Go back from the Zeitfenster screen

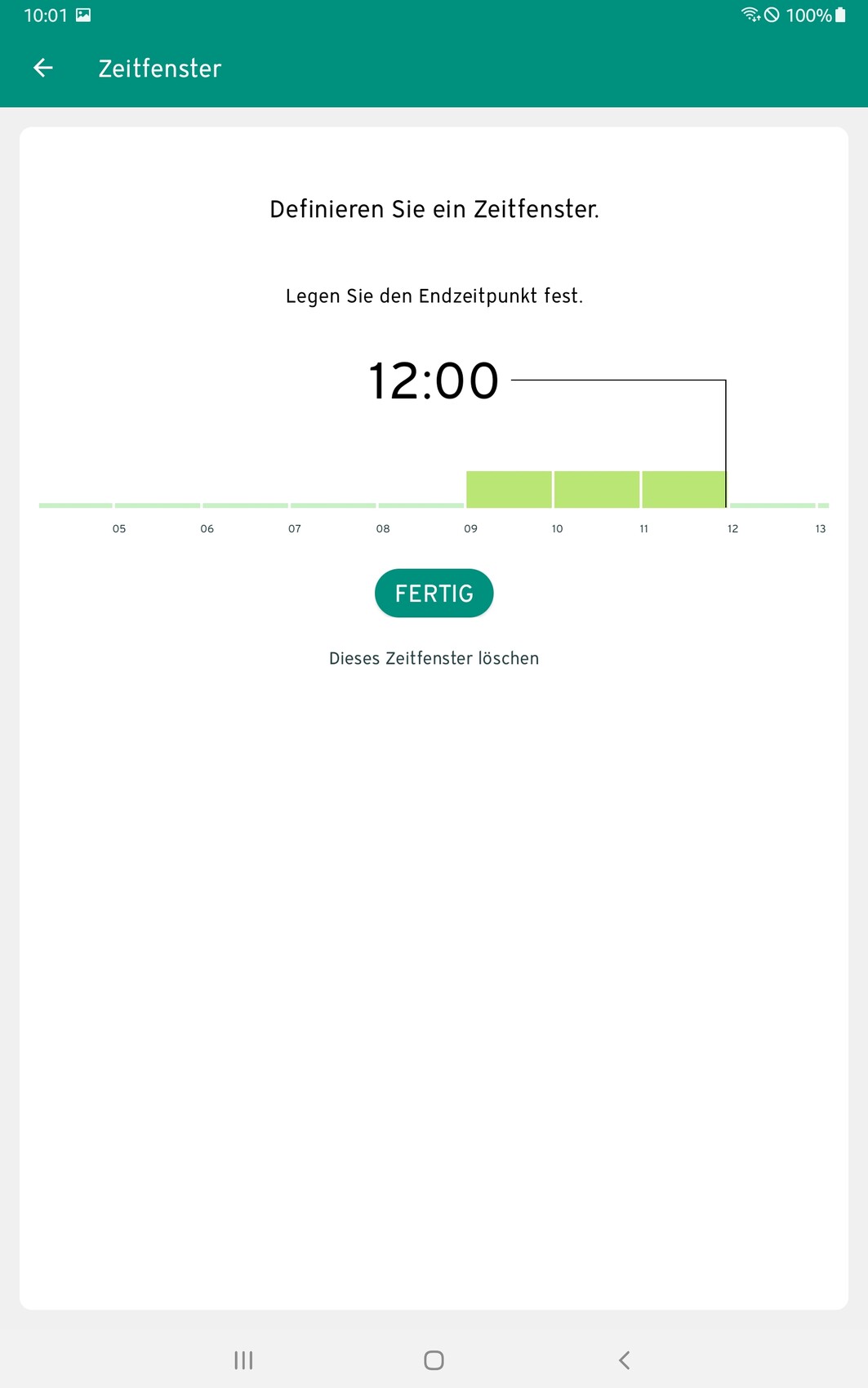click(x=43, y=69)
